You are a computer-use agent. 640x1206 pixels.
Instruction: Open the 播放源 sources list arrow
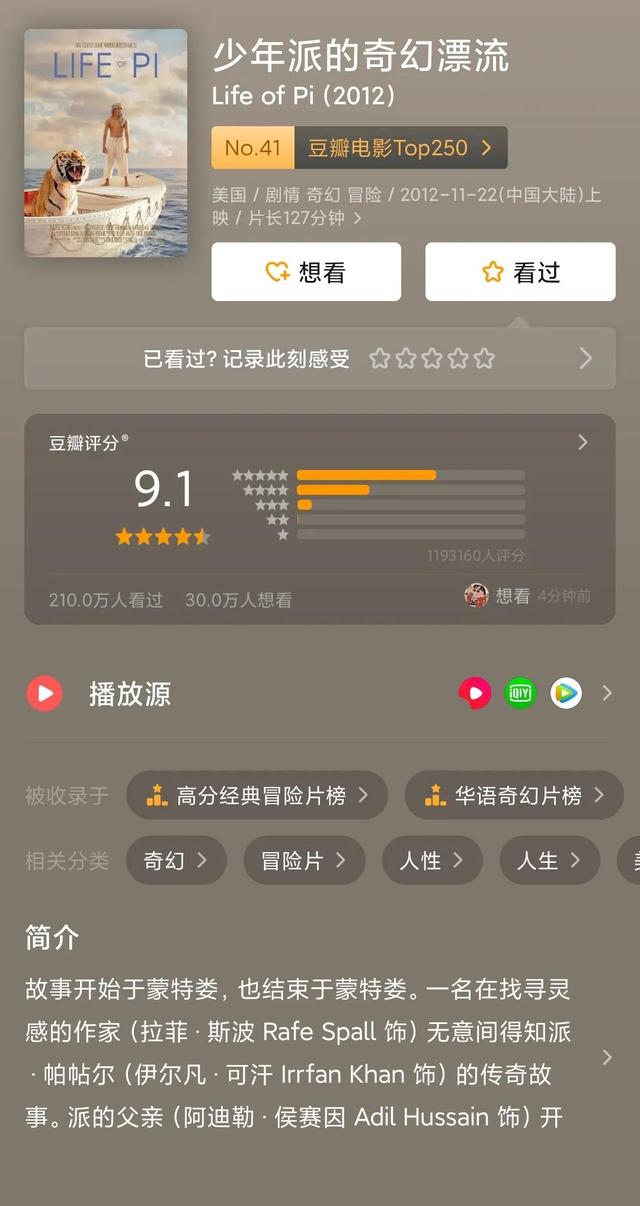click(x=606, y=693)
